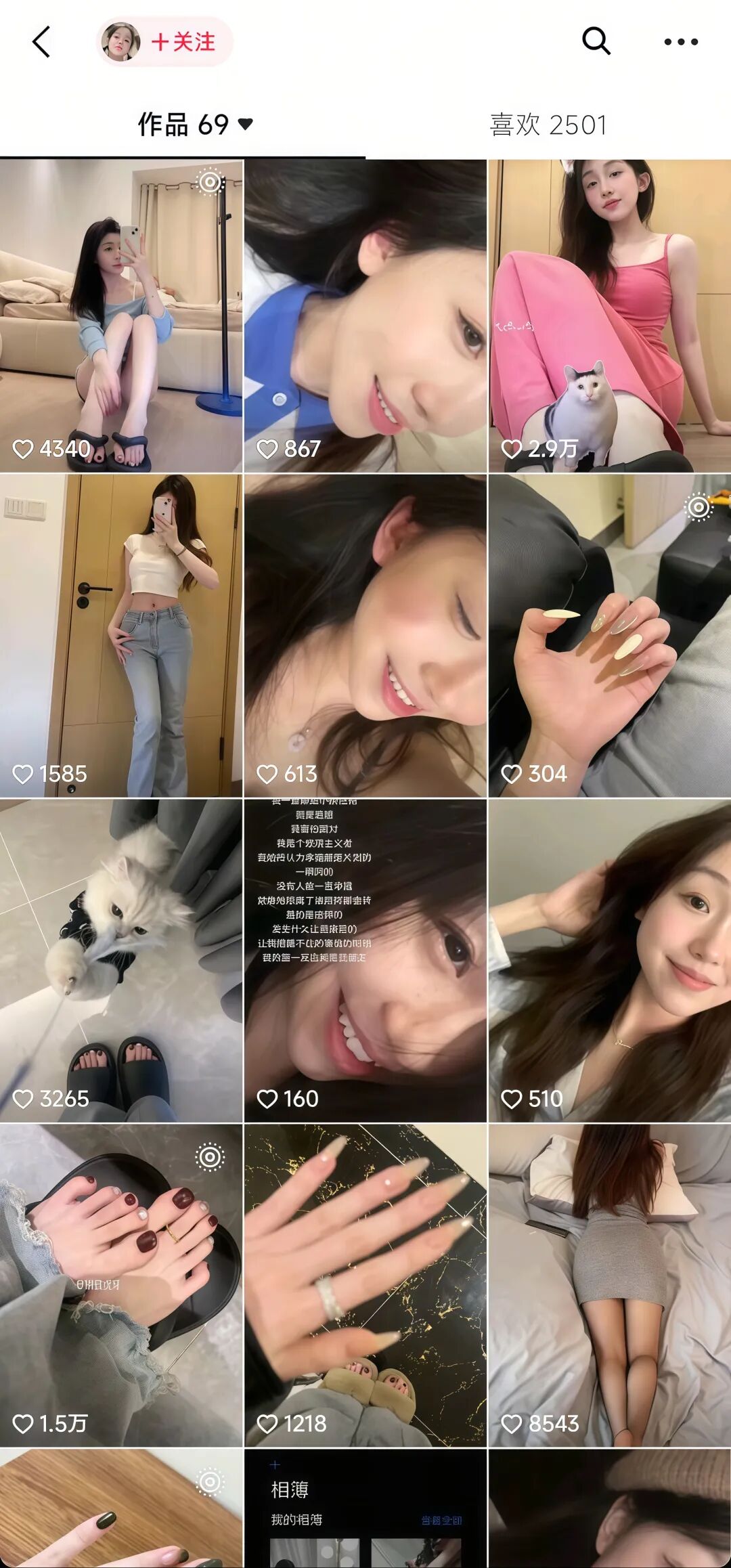Expand the 作品 69 sort dropdown

pyautogui.click(x=246, y=124)
